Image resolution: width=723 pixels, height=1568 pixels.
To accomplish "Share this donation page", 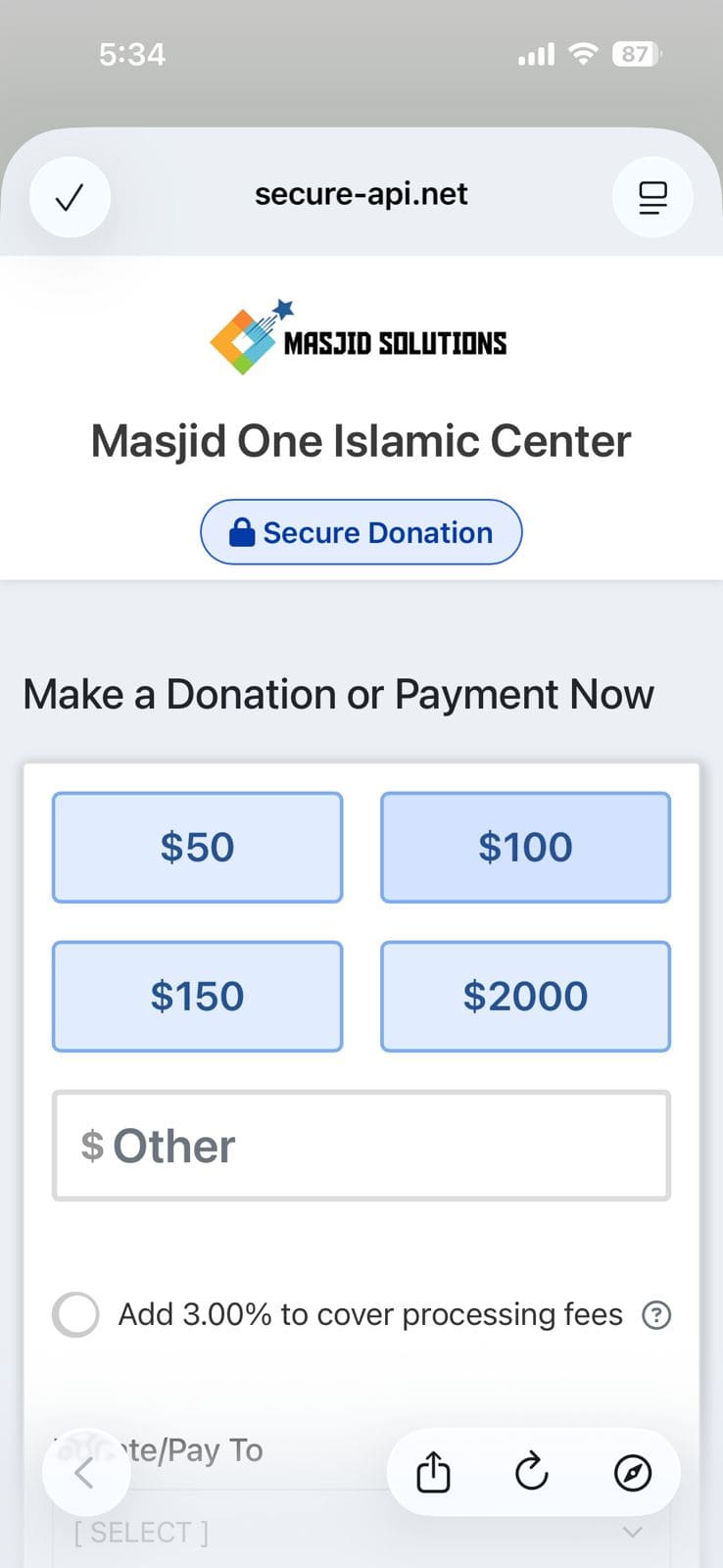I will pyautogui.click(x=433, y=1472).
